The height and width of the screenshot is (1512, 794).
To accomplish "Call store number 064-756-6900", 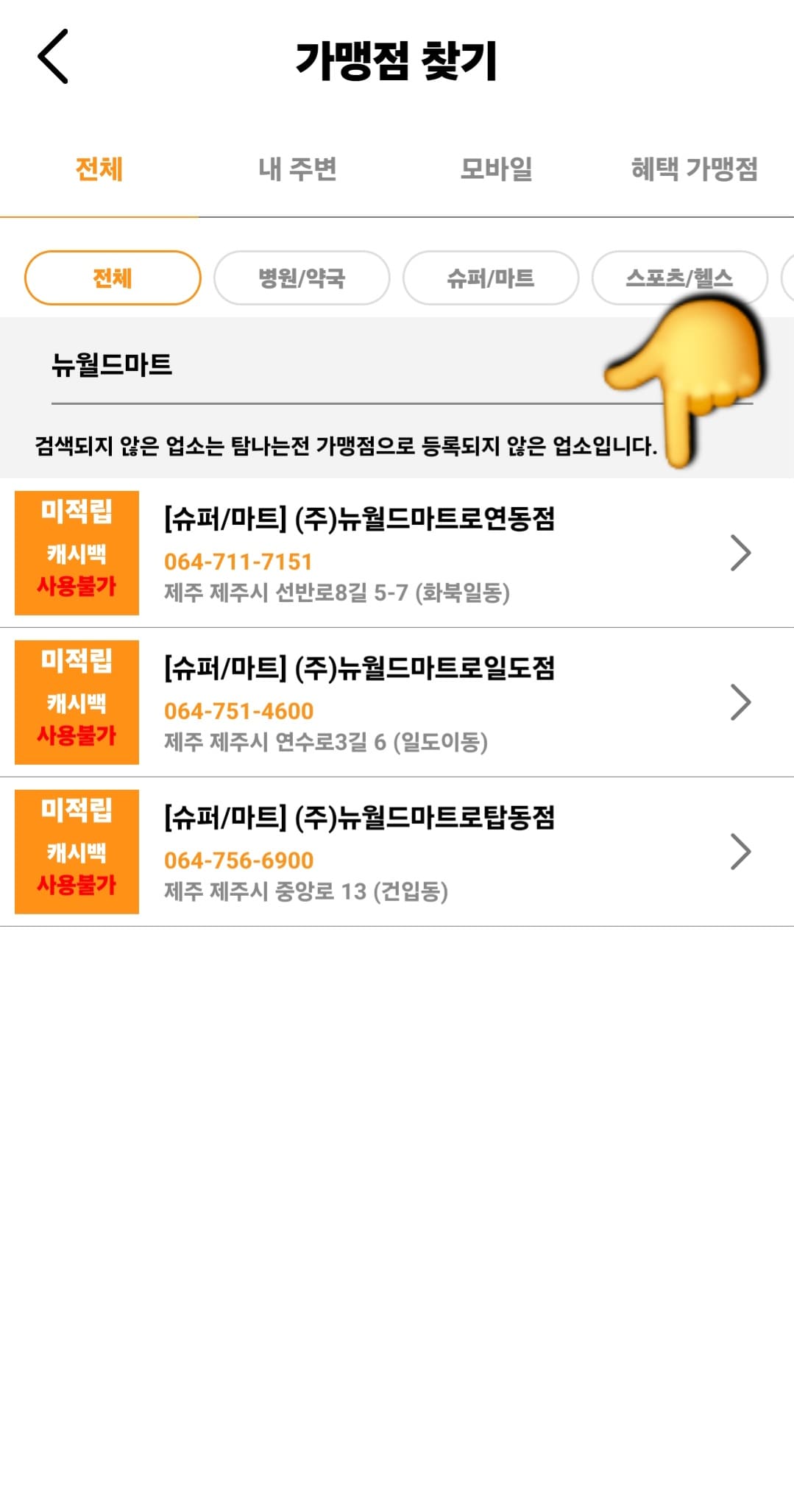I will pyautogui.click(x=238, y=860).
